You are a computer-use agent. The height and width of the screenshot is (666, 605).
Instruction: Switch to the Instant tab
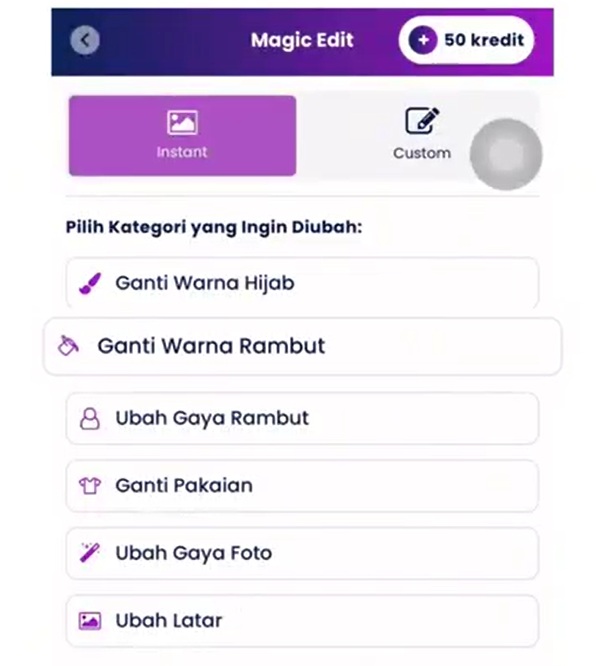pyautogui.click(x=182, y=135)
